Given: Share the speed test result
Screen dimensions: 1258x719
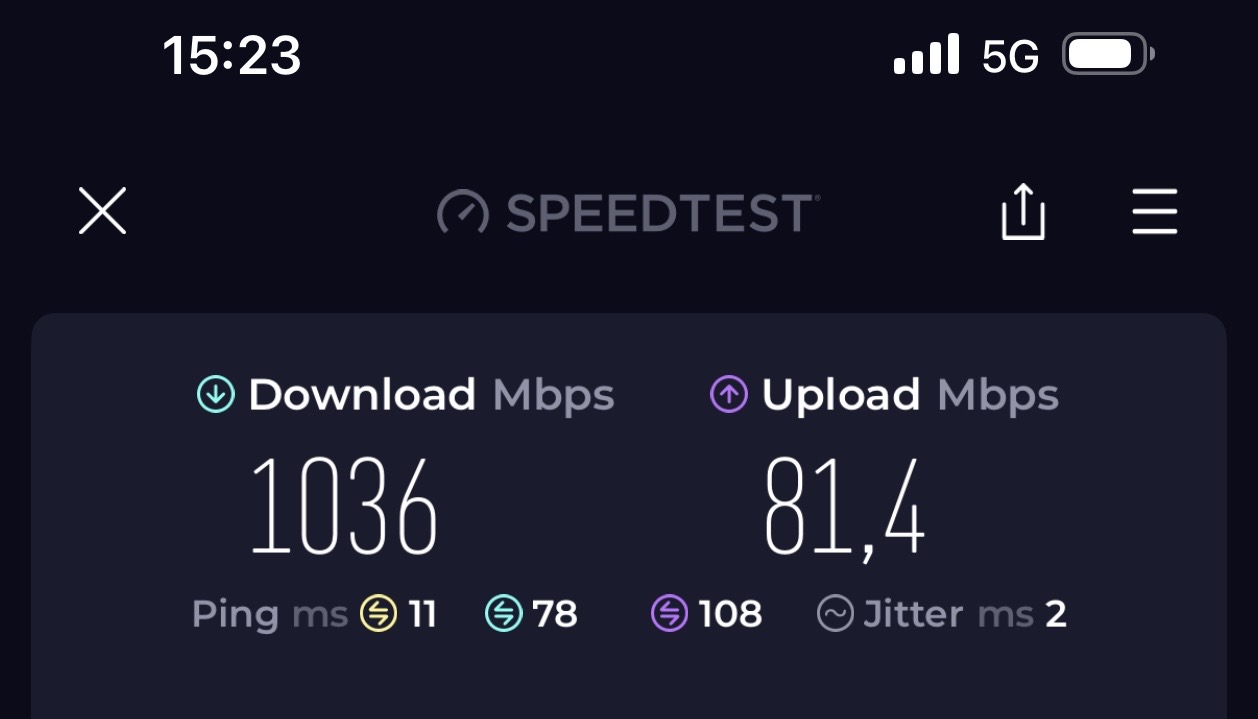Looking at the screenshot, I should tap(1023, 211).
